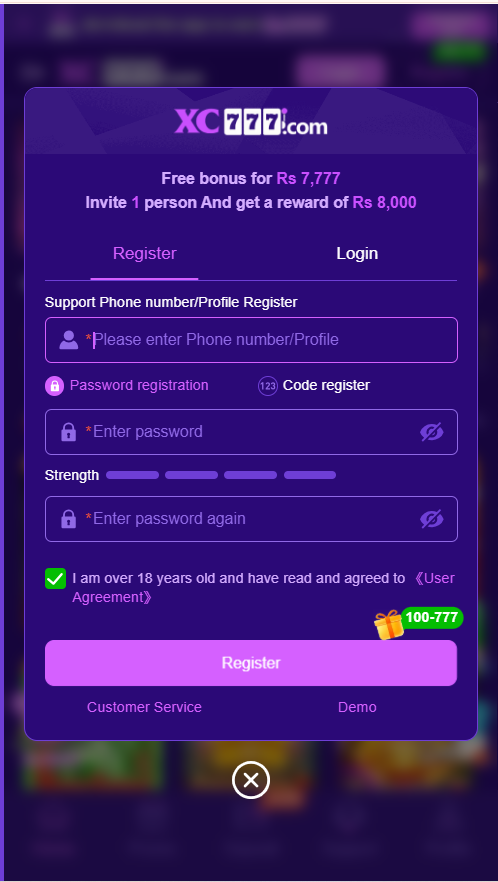
Task: Tap the Enter password field
Action: point(251,432)
